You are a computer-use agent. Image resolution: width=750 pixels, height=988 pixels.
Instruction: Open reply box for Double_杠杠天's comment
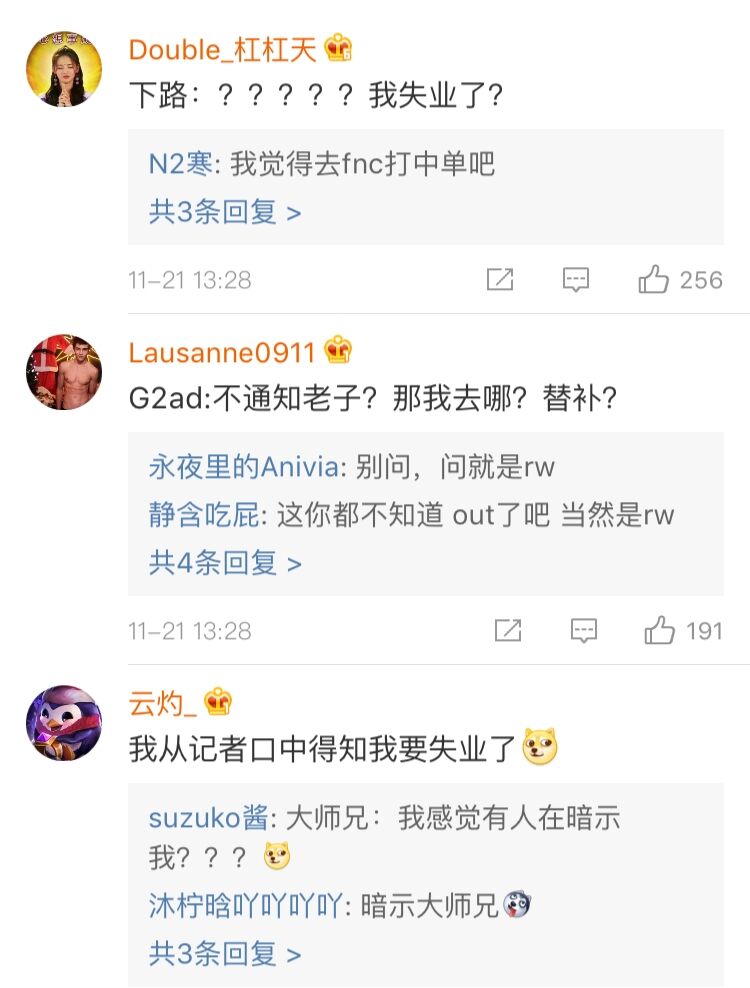[x=578, y=280]
